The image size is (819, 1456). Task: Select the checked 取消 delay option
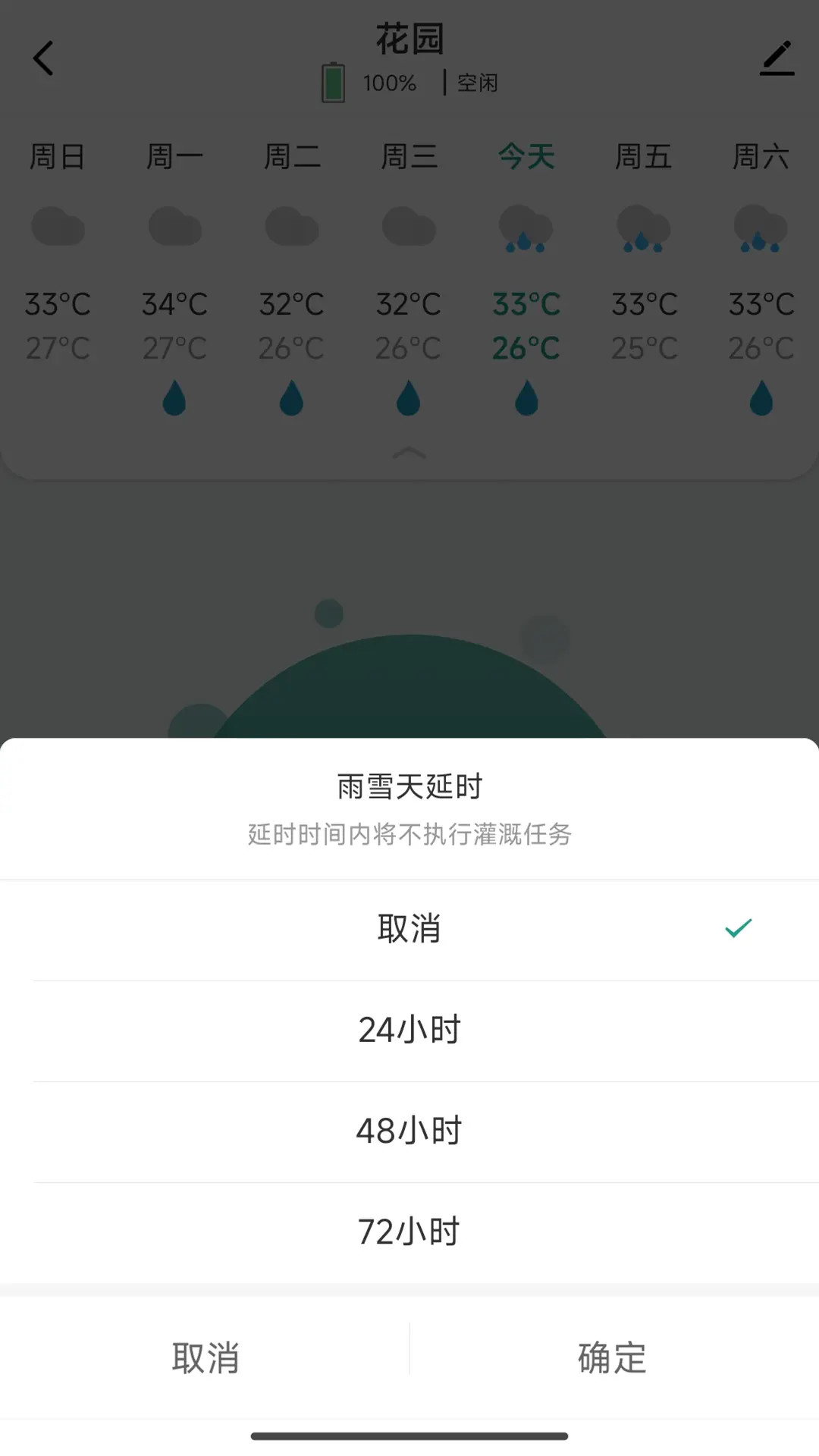(409, 929)
